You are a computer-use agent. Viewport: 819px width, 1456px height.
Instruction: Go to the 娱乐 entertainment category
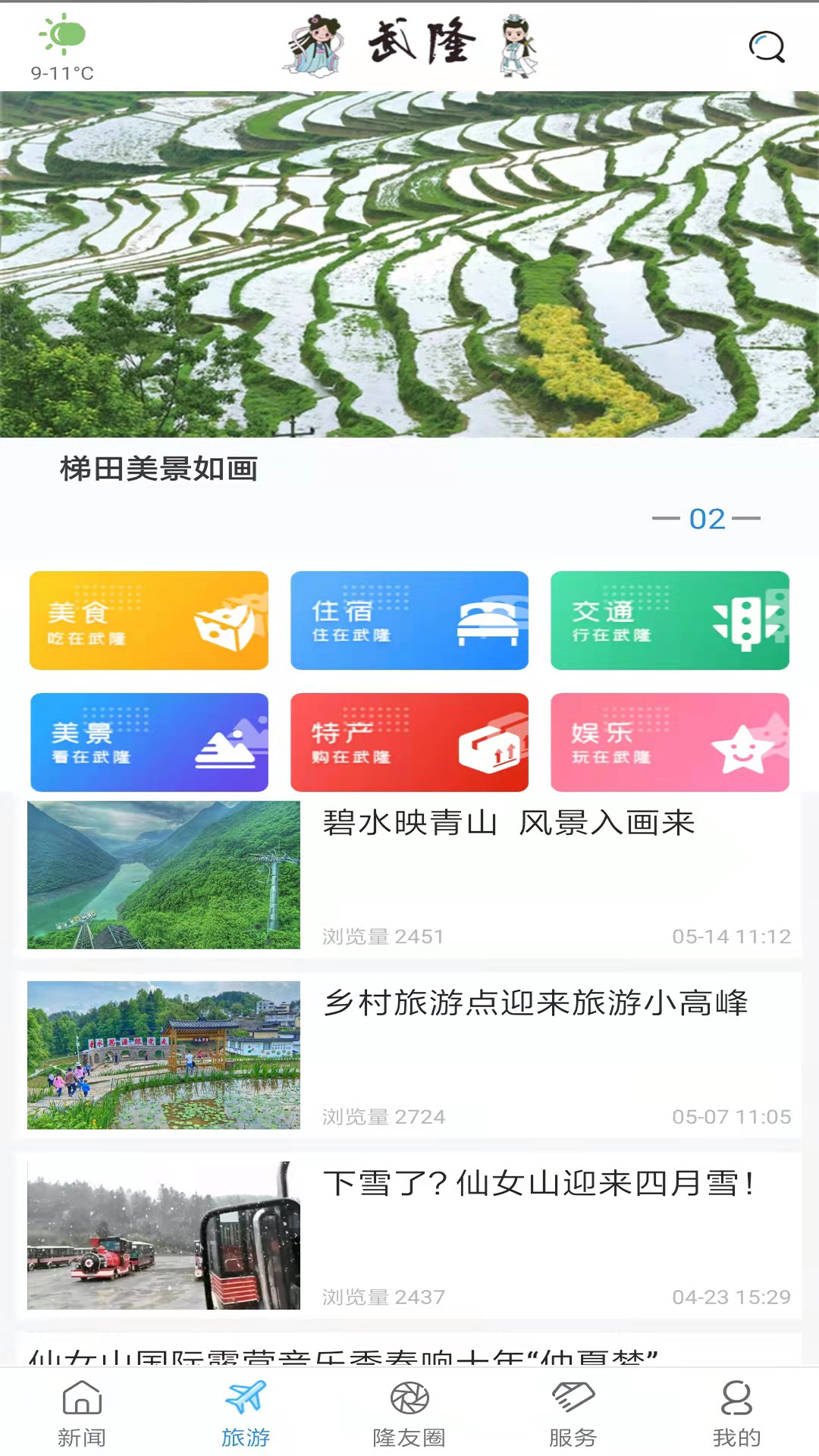(670, 742)
